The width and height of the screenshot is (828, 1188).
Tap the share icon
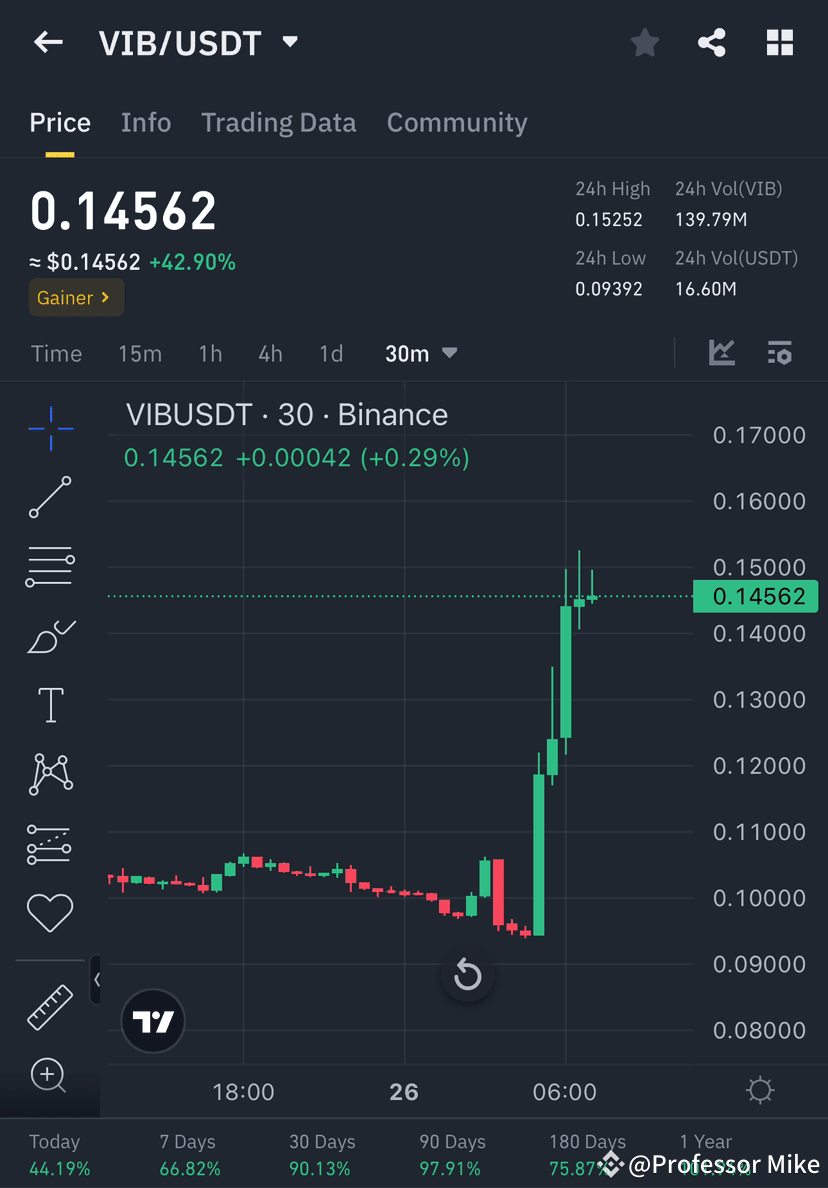[x=712, y=42]
